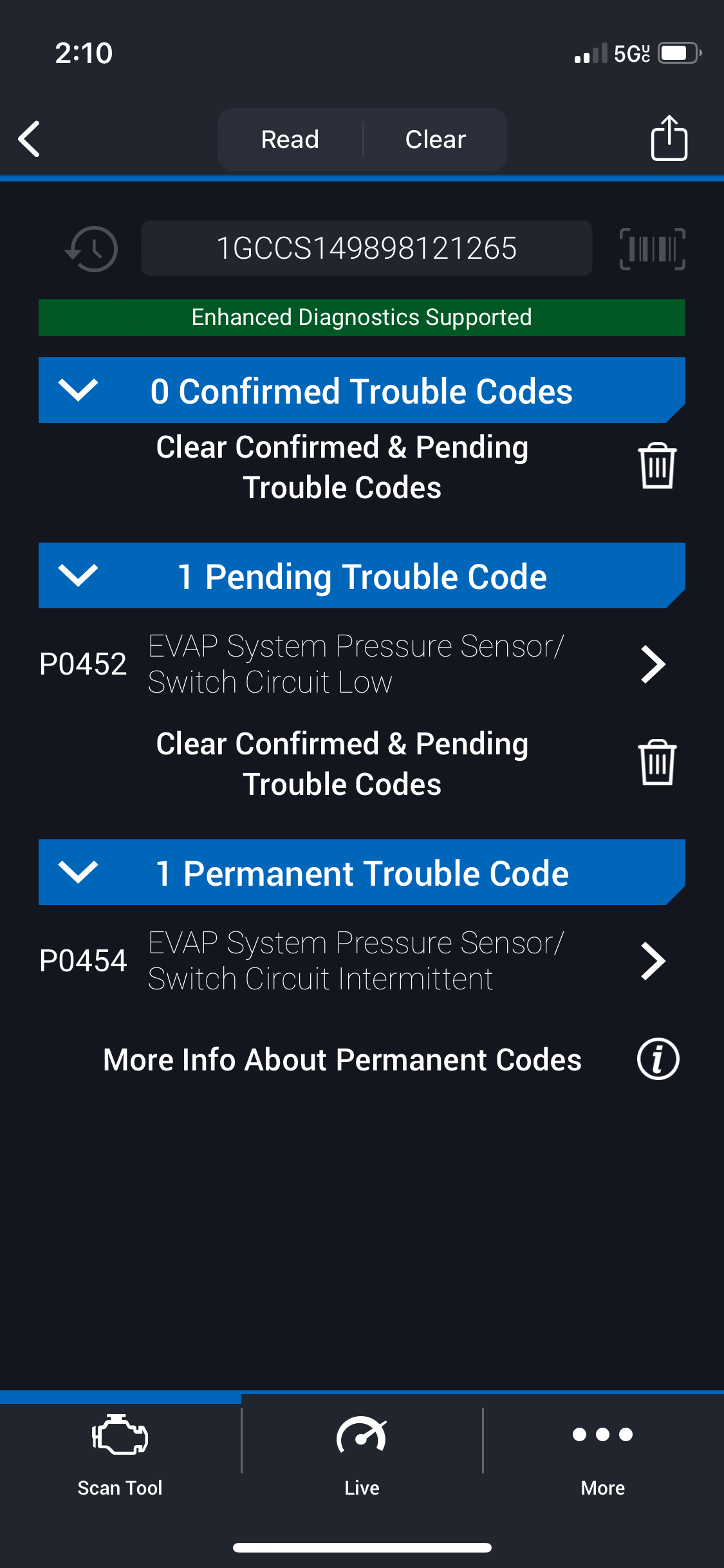Image resolution: width=724 pixels, height=1568 pixels.
Task: Tap the trash icon under Pending Trouble Code
Action: click(x=656, y=763)
